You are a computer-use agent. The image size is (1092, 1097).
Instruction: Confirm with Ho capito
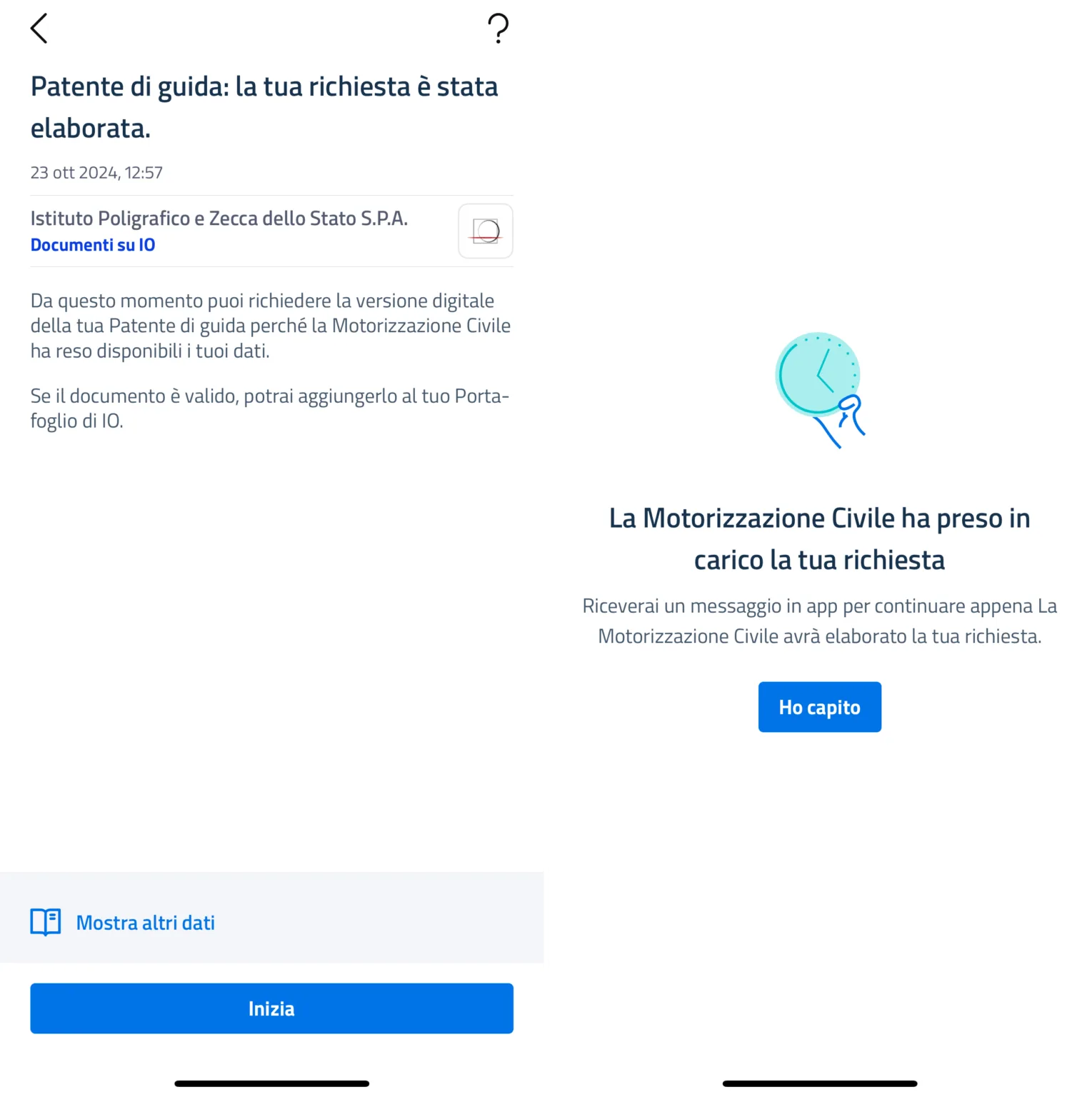click(x=820, y=707)
